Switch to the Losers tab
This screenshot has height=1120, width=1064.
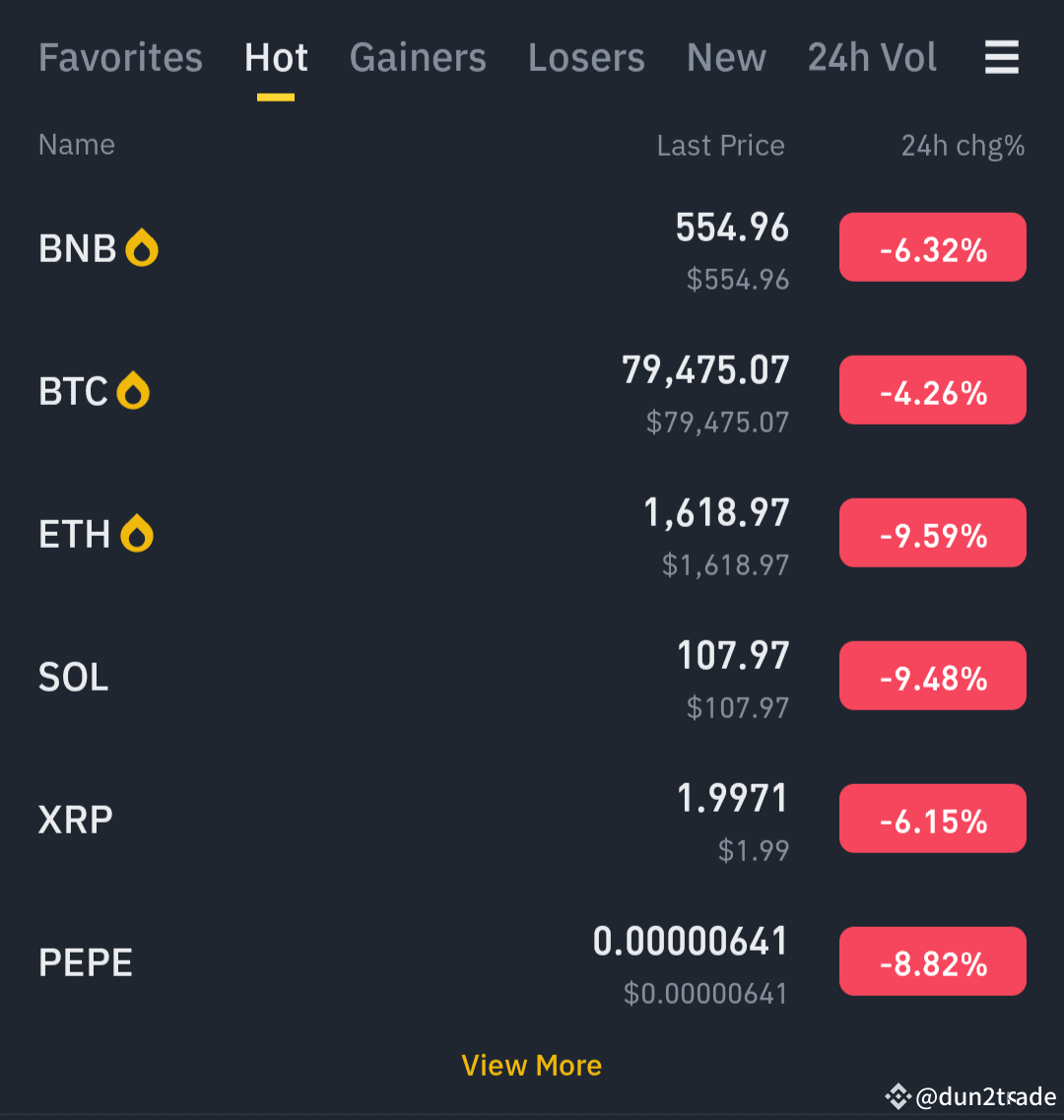pyautogui.click(x=586, y=57)
